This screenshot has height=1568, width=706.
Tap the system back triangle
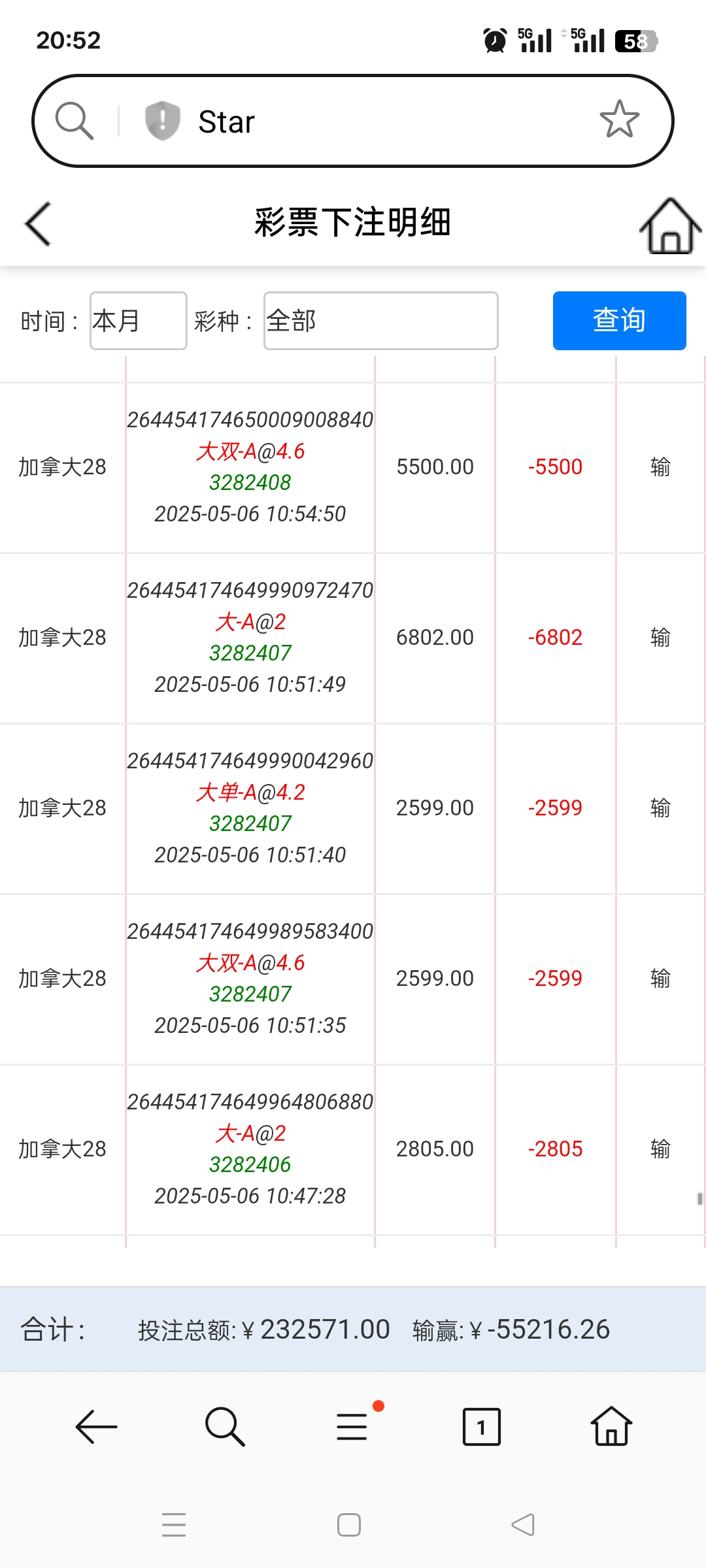523,1525
